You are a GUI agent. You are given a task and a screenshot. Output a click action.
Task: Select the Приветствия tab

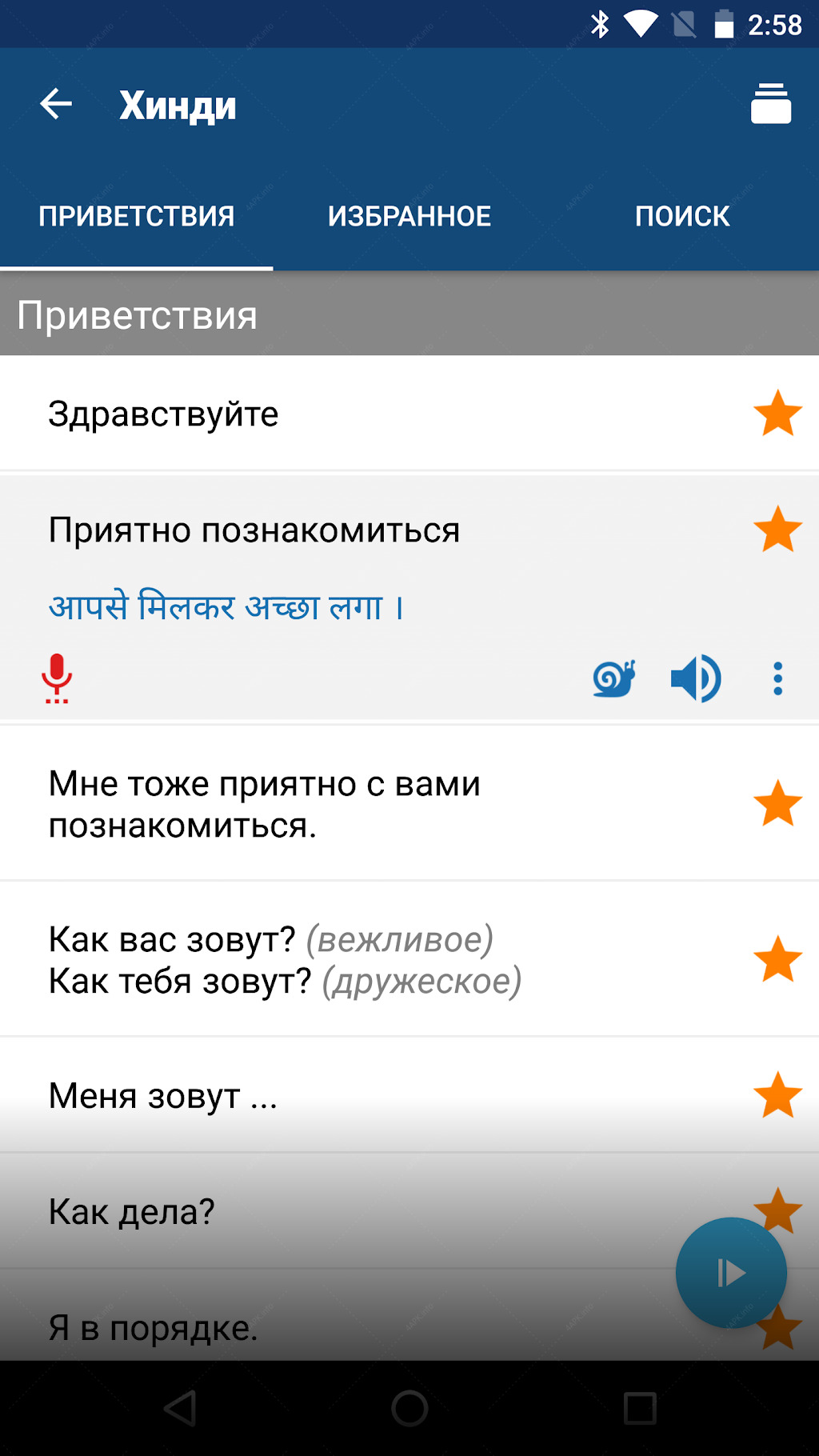[x=137, y=216]
